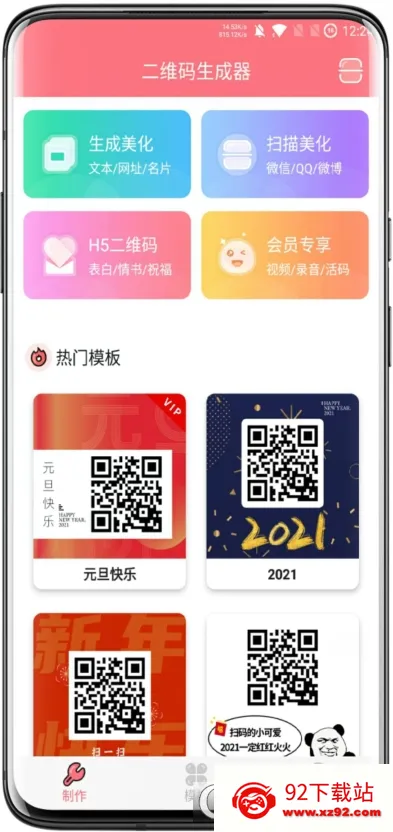Select the 2021 dark blue template
This screenshot has width=393, height=832.
click(282, 491)
